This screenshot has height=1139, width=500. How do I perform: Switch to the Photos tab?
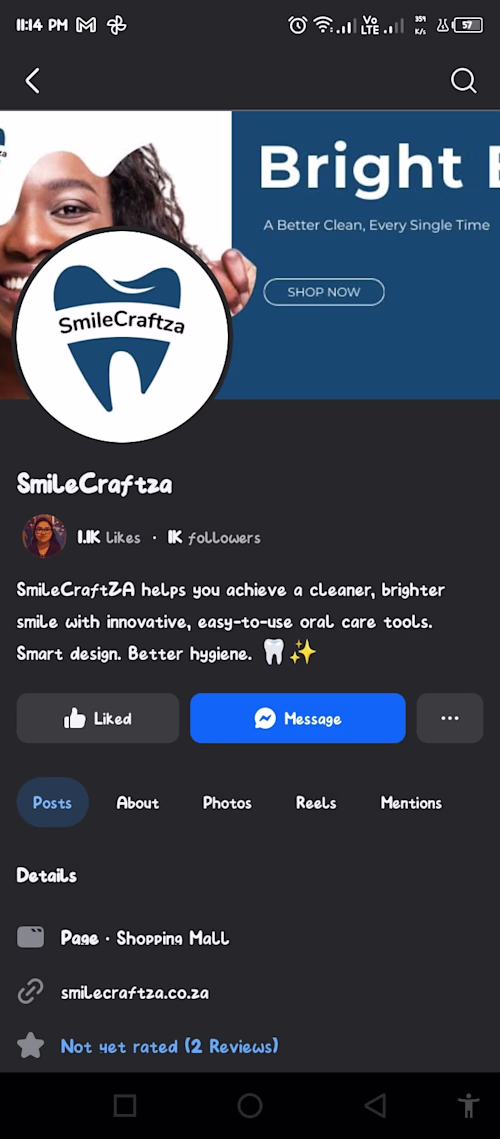(227, 803)
